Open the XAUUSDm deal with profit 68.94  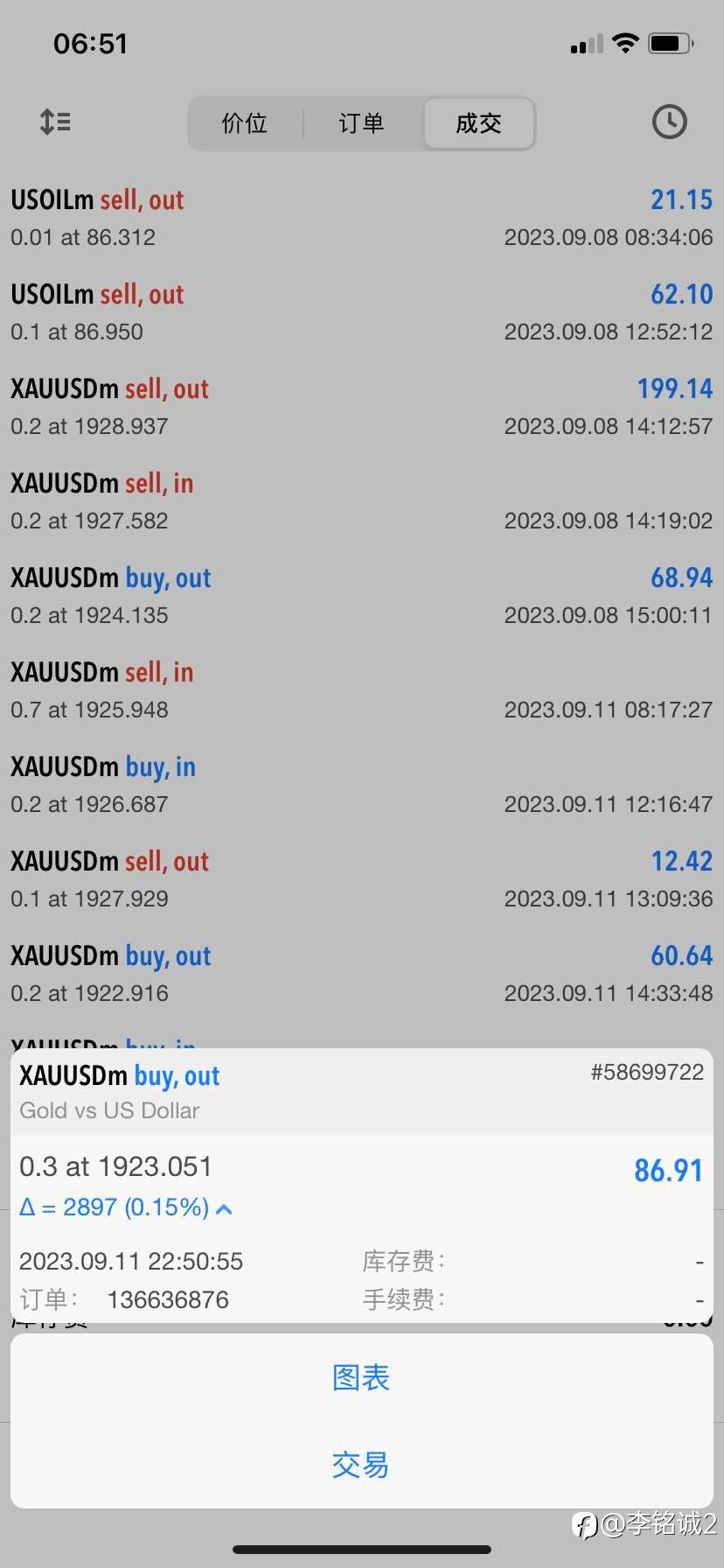pos(362,595)
